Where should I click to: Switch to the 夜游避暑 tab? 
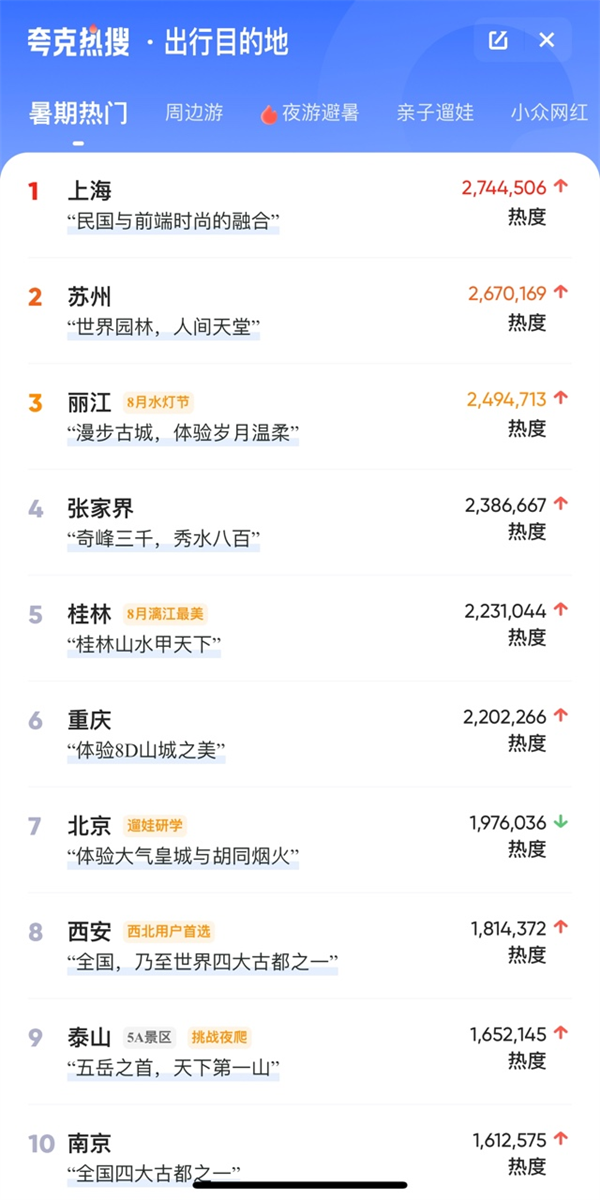309,113
